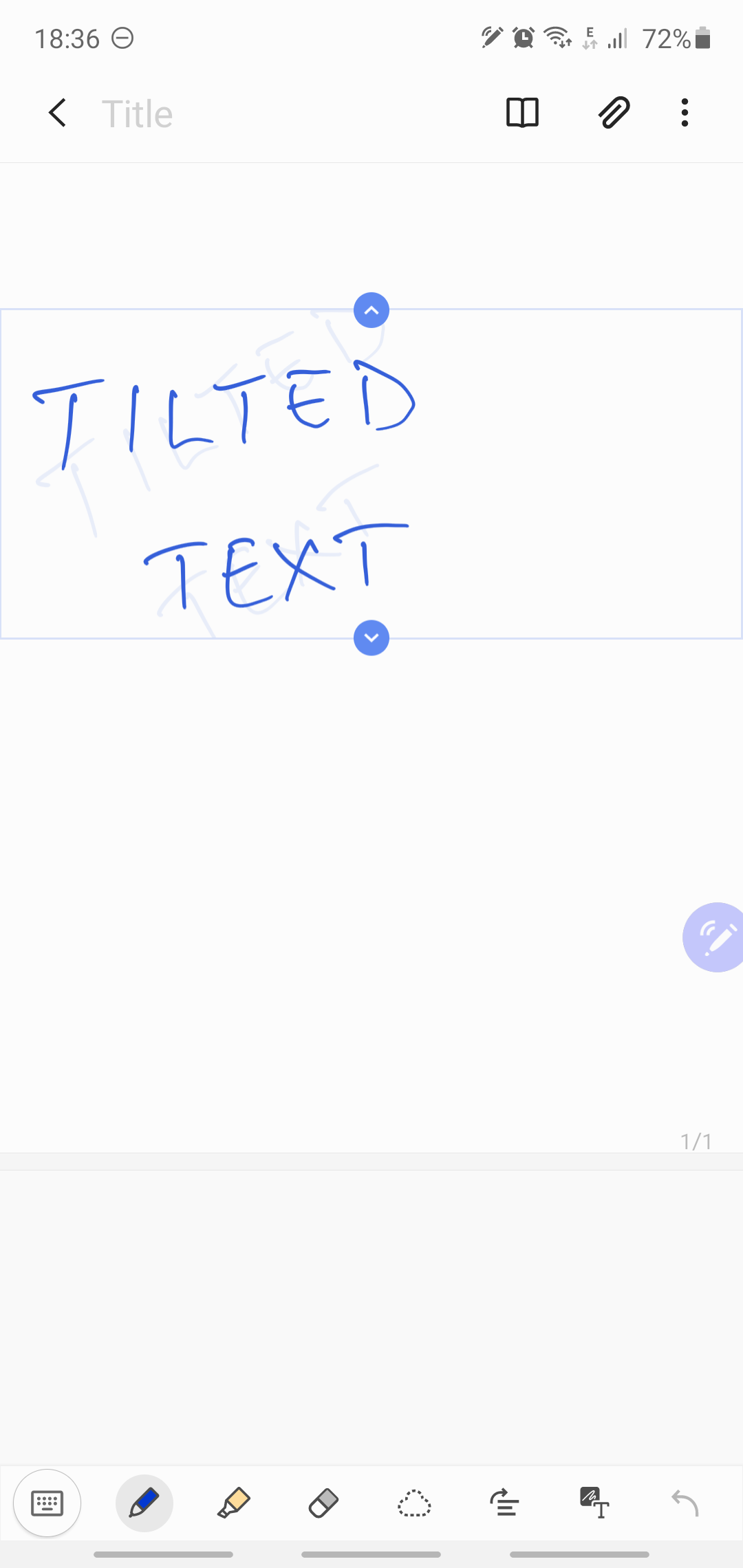The width and height of the screenshot is (743, 1568).
Task: Tap the Title field
Action: (x=138, y=114)
